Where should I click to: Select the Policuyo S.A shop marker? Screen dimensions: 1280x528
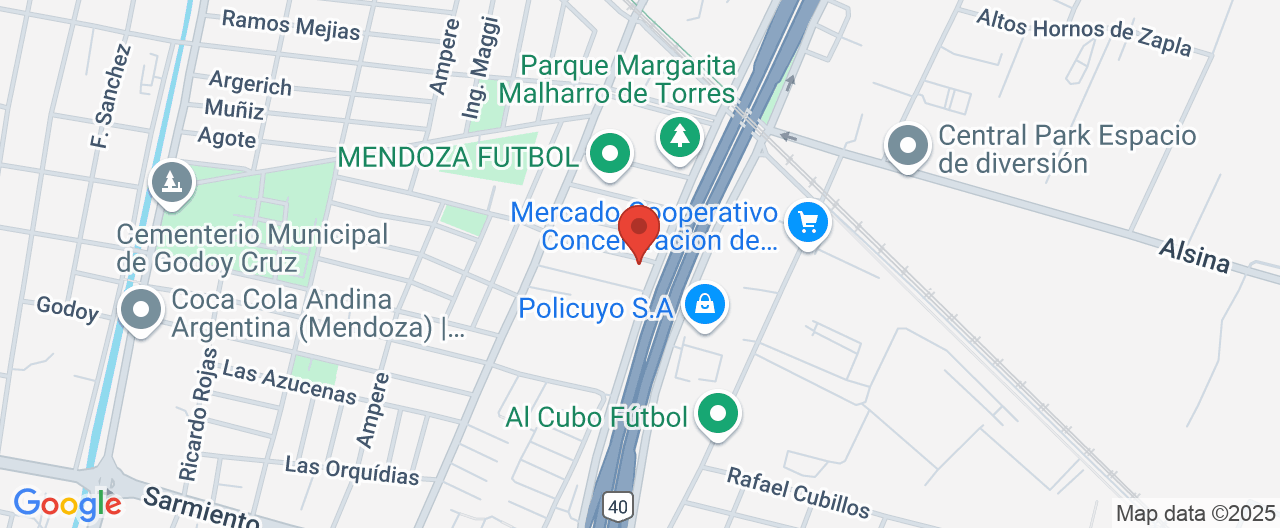click(x=705, y=304)
